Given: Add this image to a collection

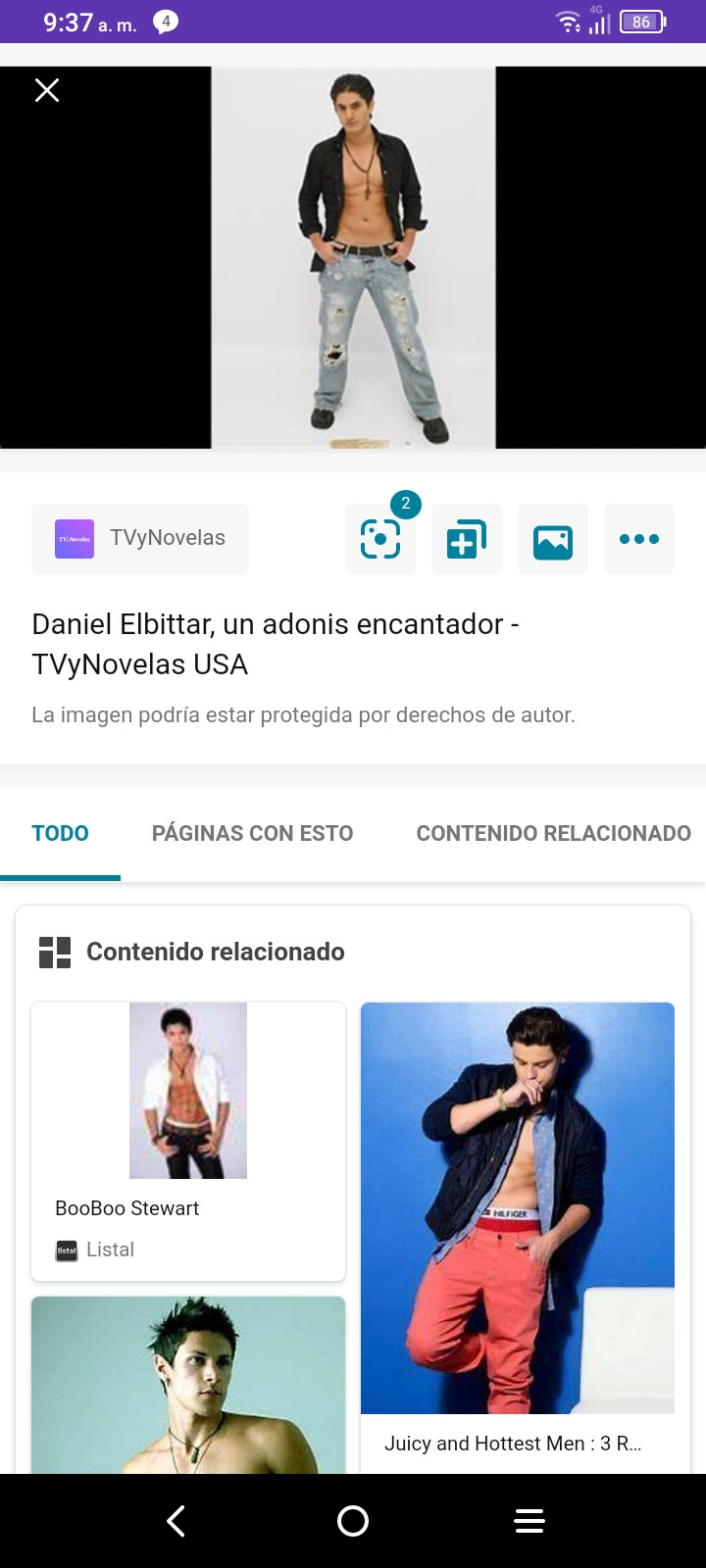Looking at the screenshot, I should click(467, 539).
